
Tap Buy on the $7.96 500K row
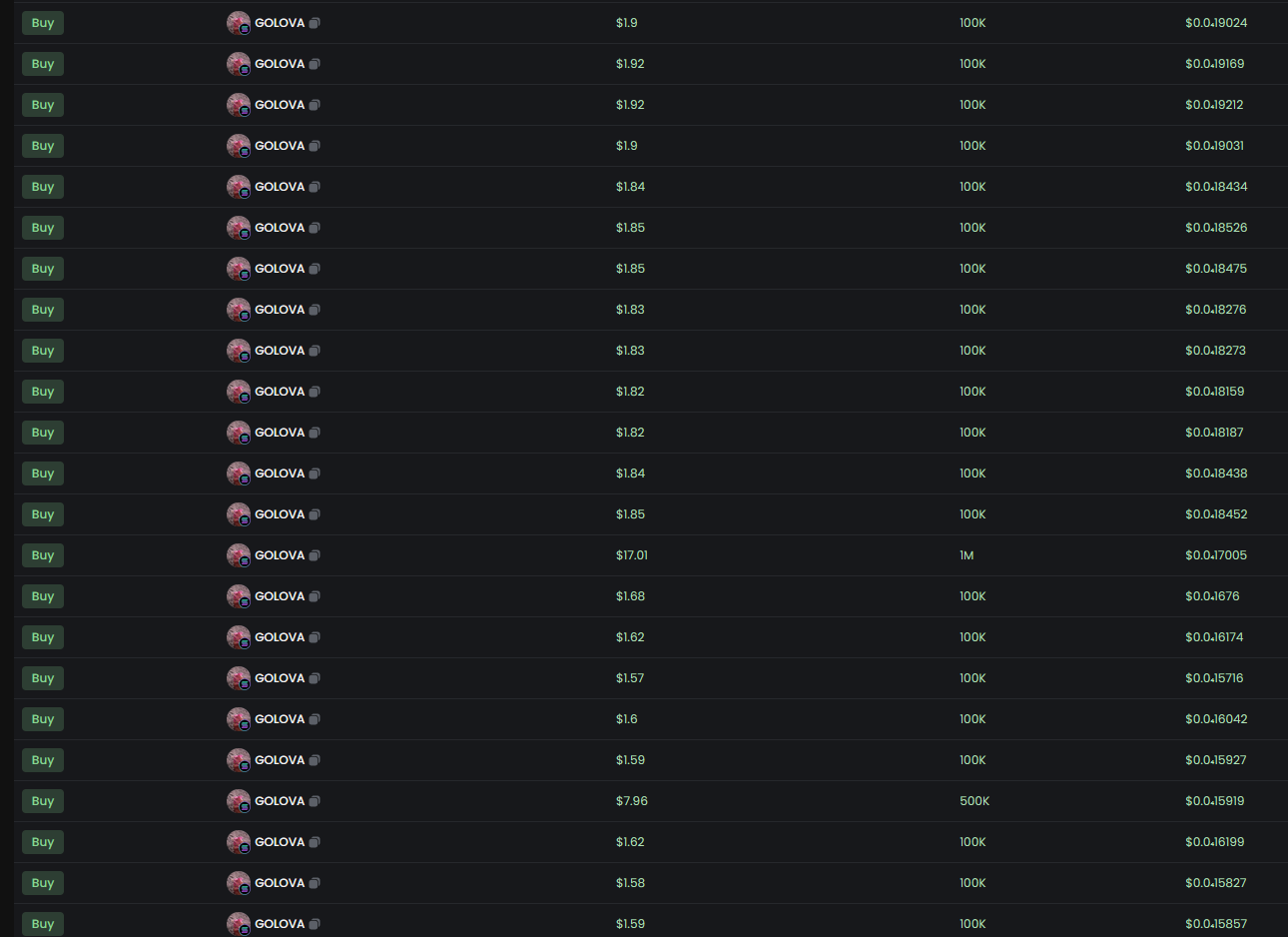tap(43, 801)
